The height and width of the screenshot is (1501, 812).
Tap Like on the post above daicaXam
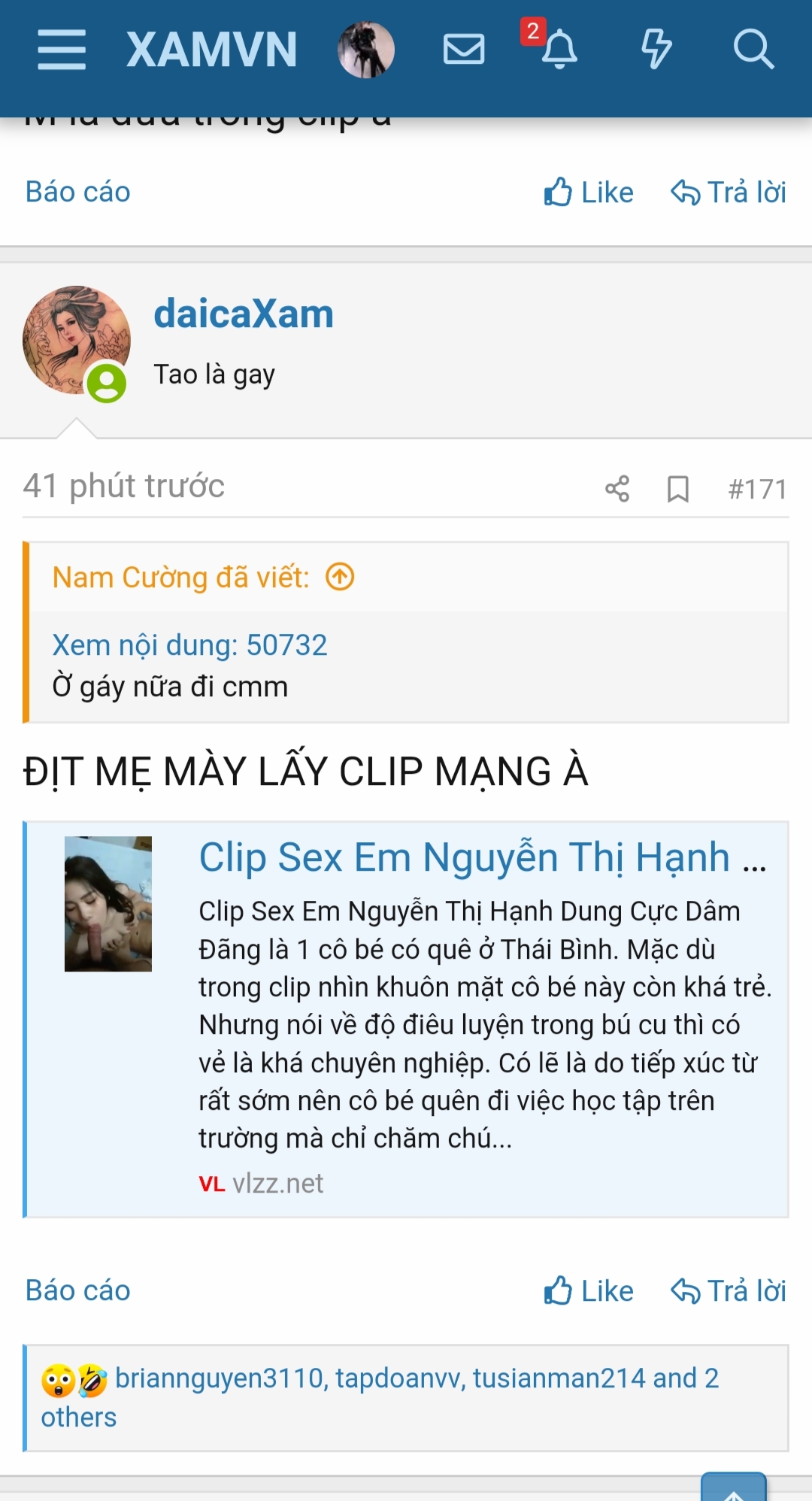589,193
